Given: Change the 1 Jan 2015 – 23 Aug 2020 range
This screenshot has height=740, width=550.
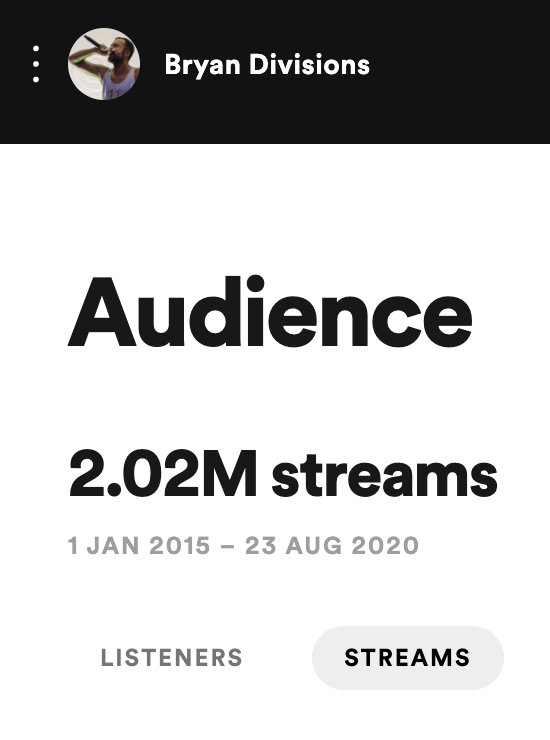Looking at the screenshot, I should (243, 546).
